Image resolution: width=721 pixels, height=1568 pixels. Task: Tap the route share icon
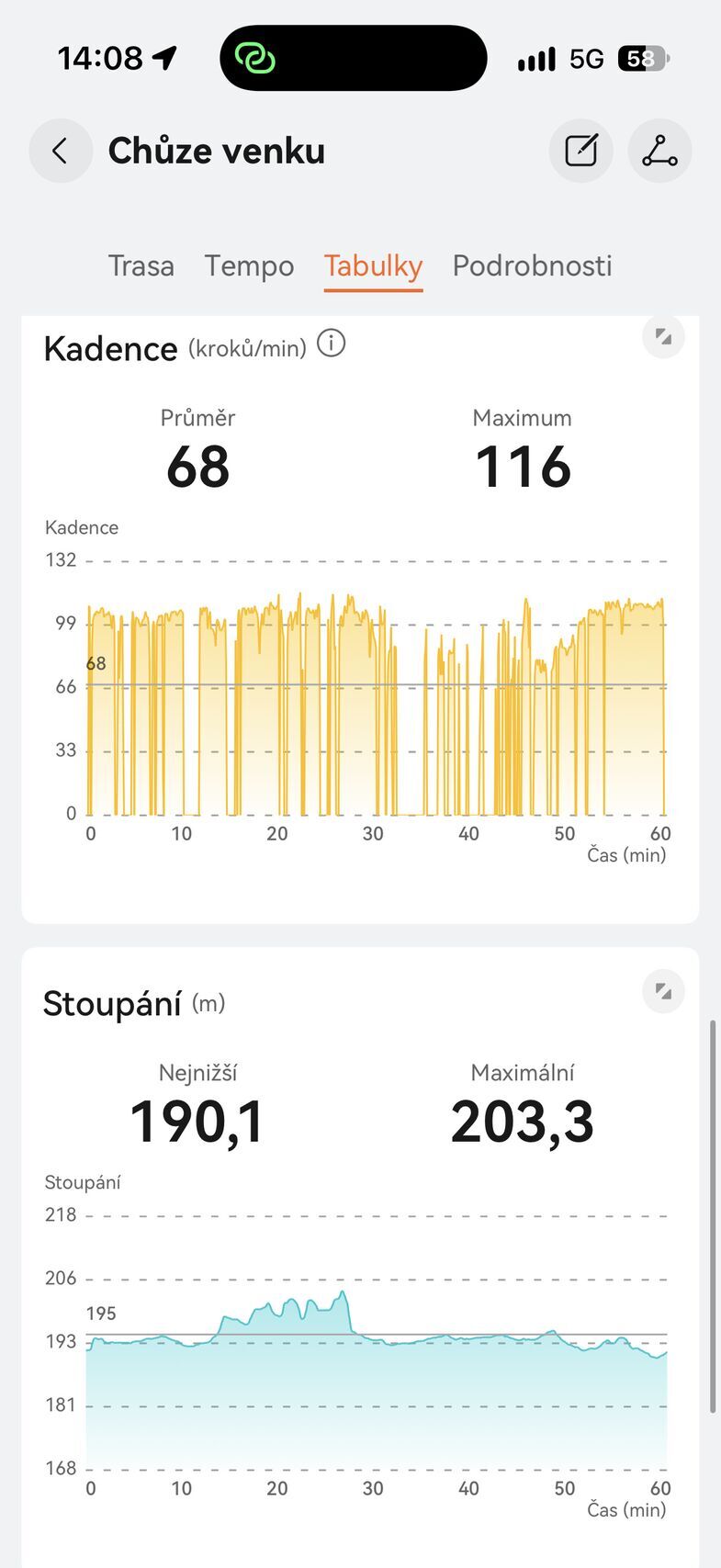point(659,151)
